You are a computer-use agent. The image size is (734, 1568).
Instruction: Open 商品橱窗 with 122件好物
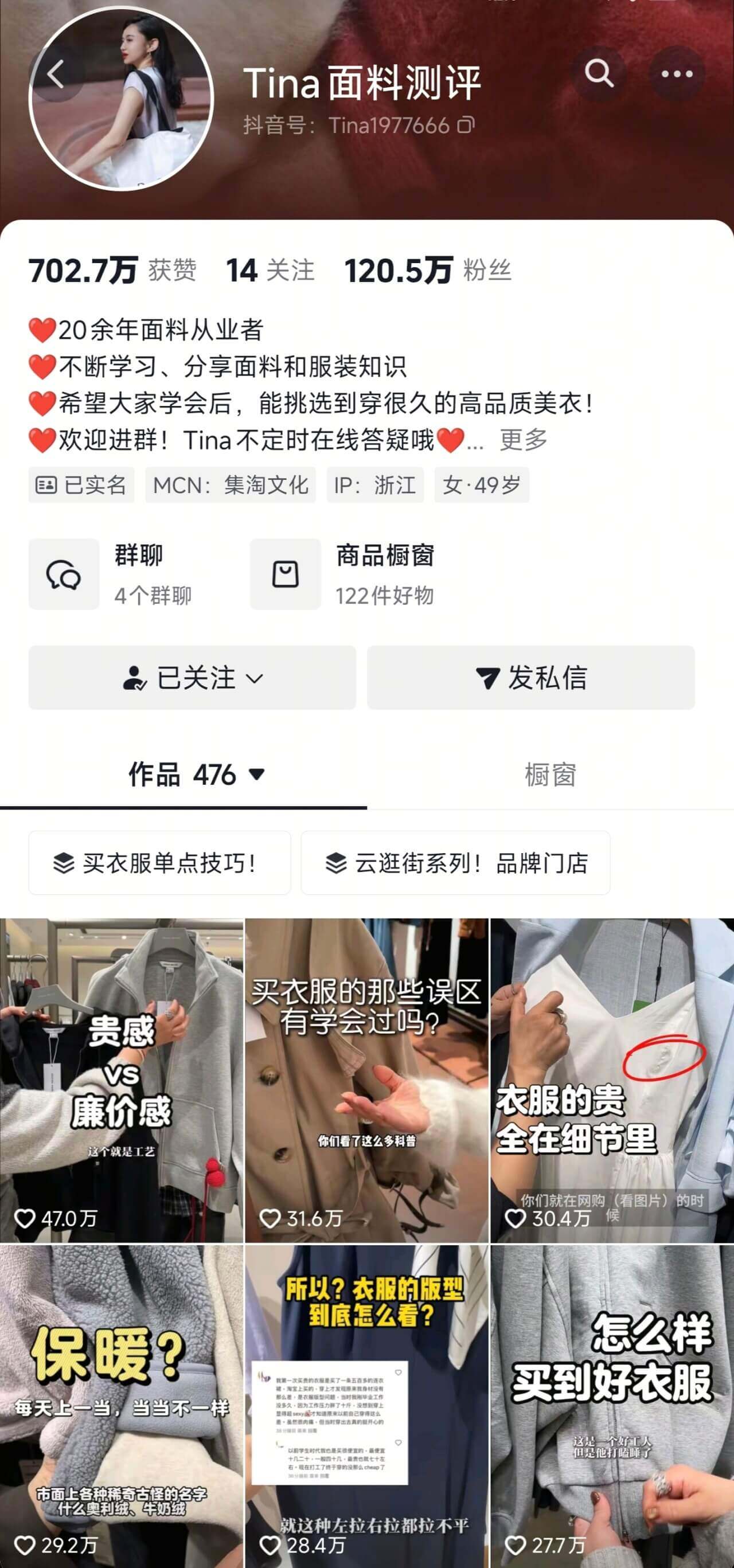tap(344, 574)
